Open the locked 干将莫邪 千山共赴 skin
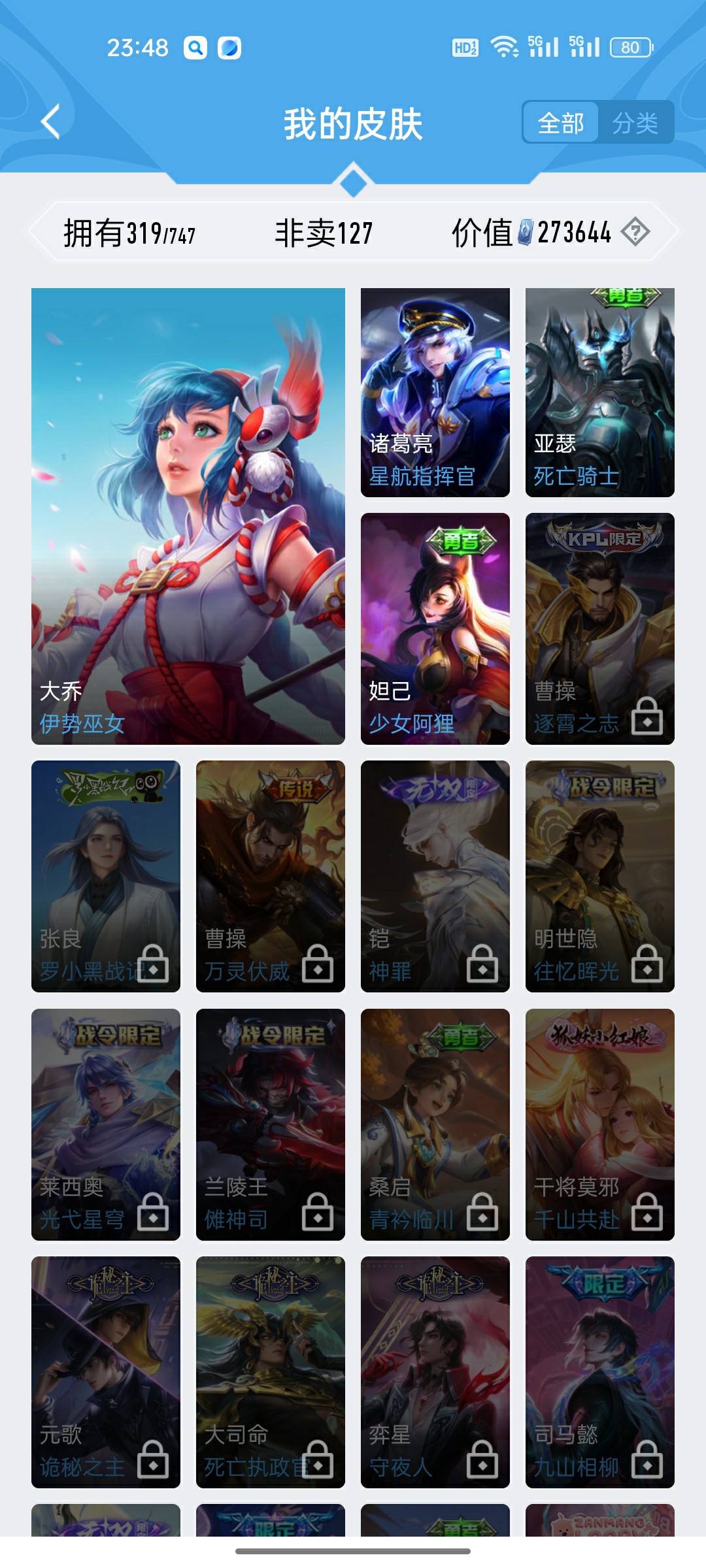Image resolution: width=706 pixels, height=1568 pixels. coord(600,1124)
